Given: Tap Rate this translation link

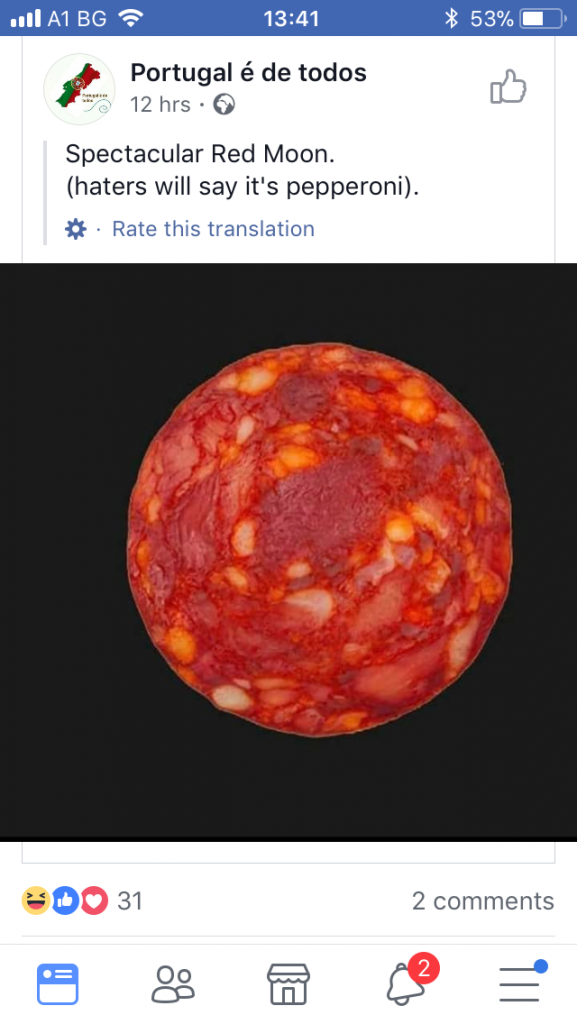Looking at the screenshot, I should pyautogui.click(x=213, y=229).
